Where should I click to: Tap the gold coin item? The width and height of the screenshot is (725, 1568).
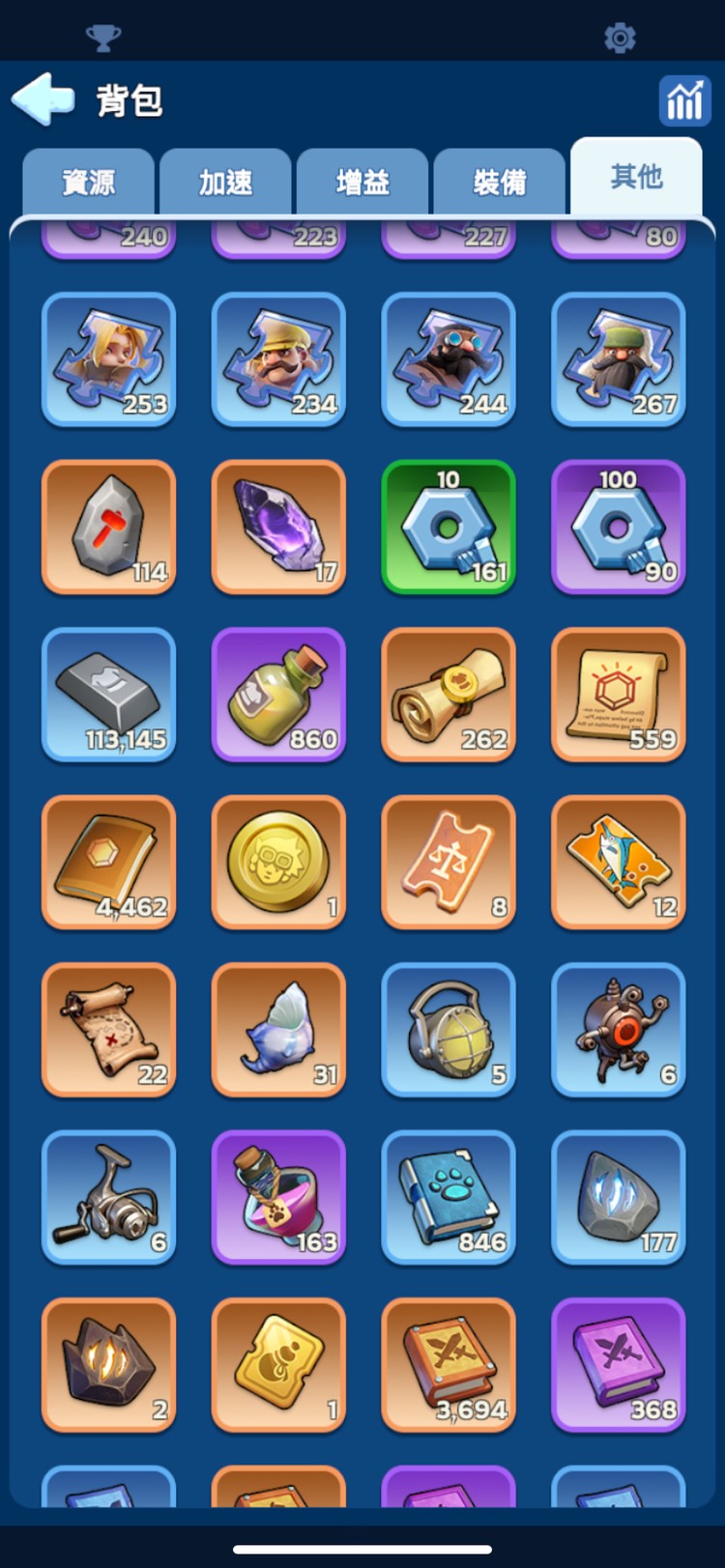tap(278, 862)
